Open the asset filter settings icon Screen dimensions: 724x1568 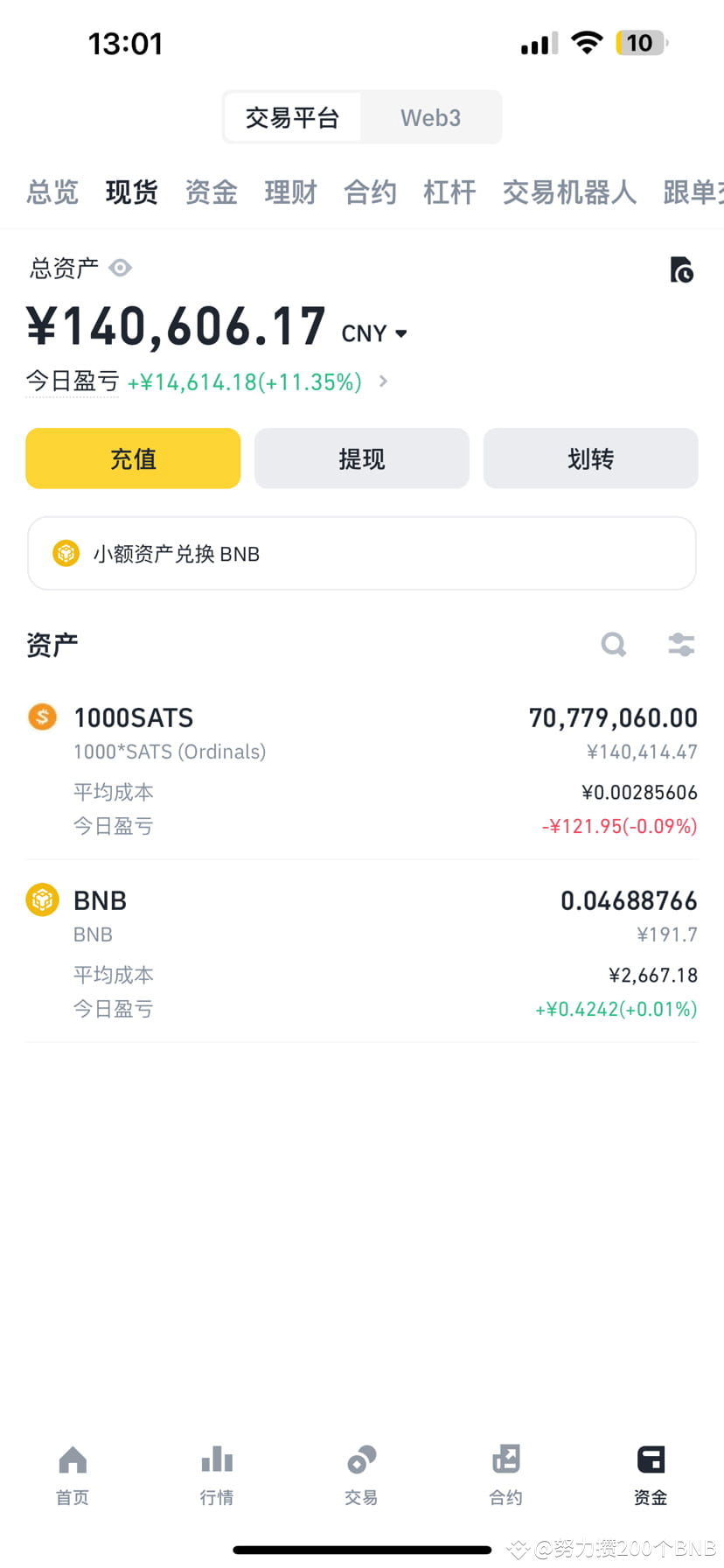[680, 644]
